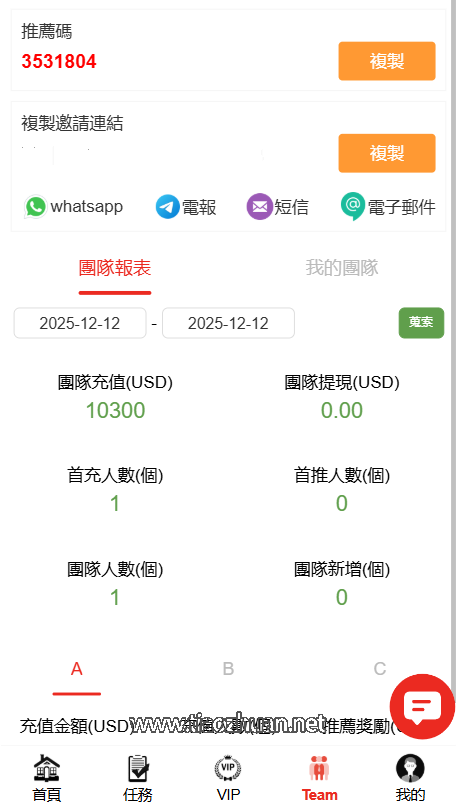Share invite via 電報 (Telegram)
The image size is (456, 806).
point(186,207)
